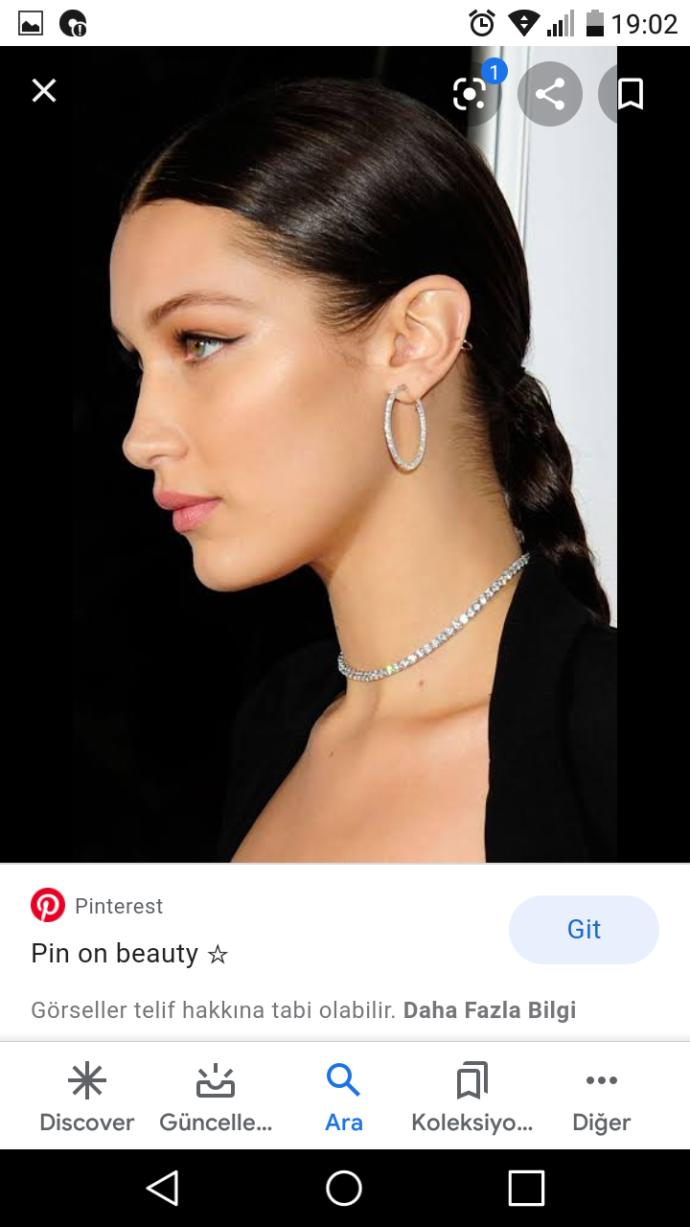Open the Daha Fazla Bilgi link
The height and width of the screenshot is (1227, 690).
point(490,1009)
